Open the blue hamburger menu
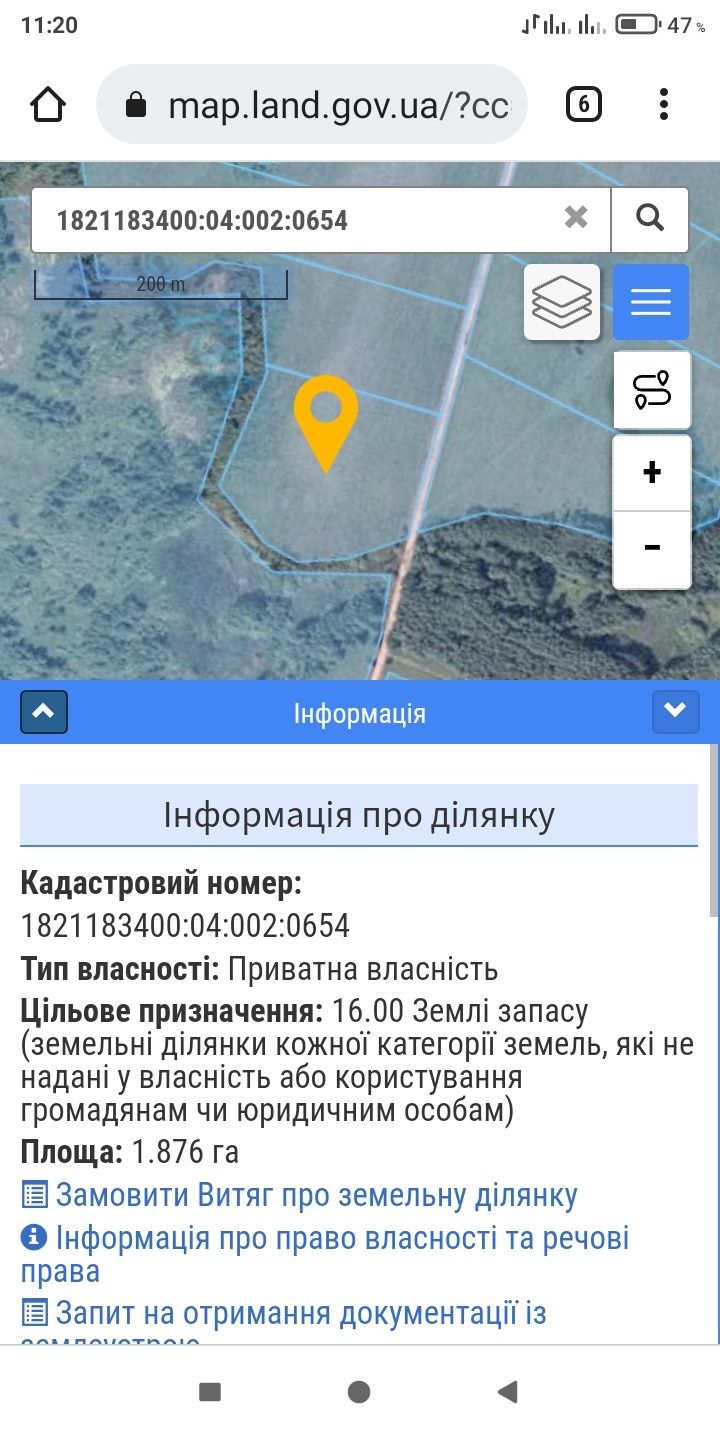Screen dimensions: 720x1440 tap(651, 302)
